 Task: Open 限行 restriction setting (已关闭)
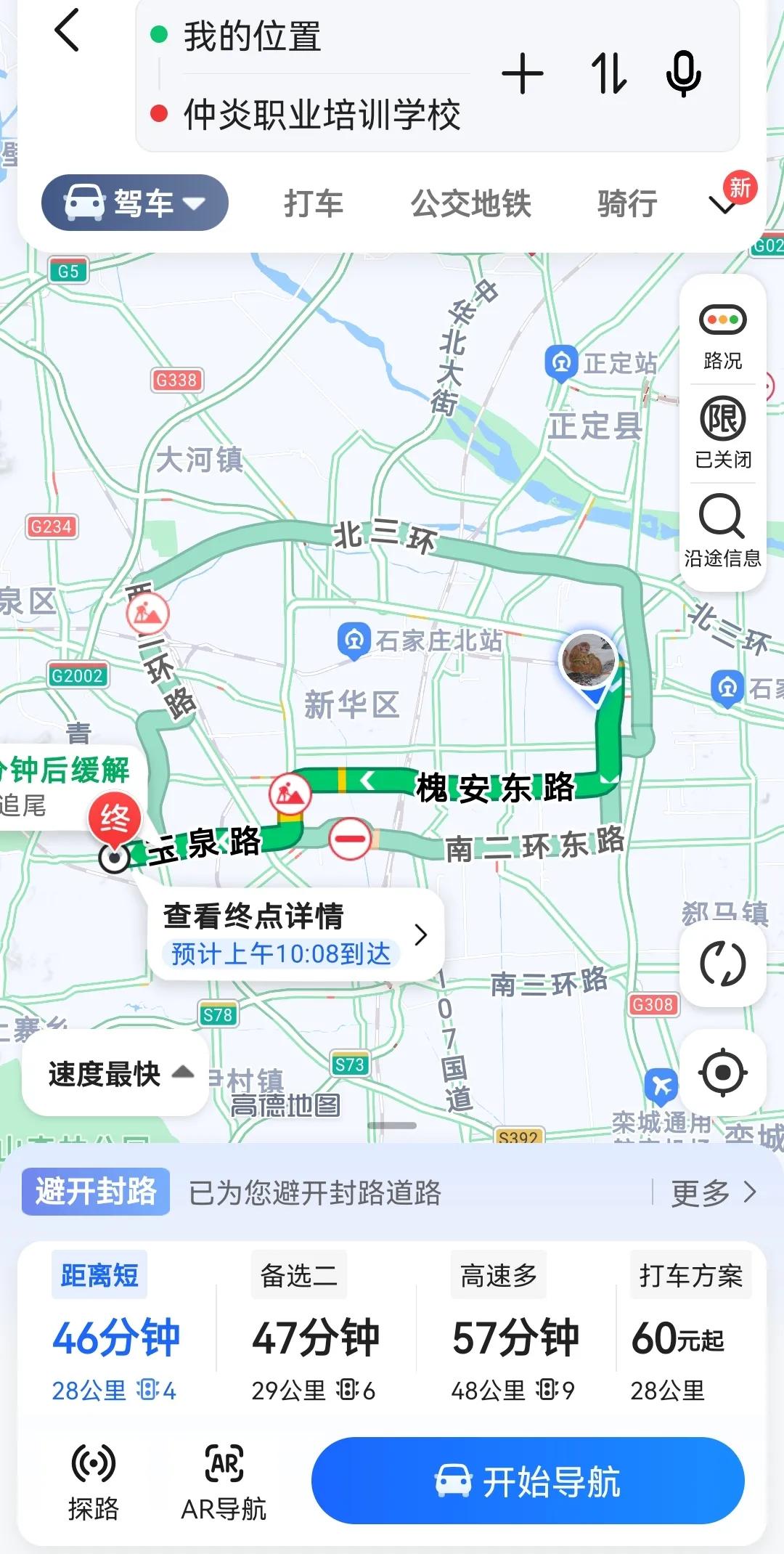tap(722, 433)
